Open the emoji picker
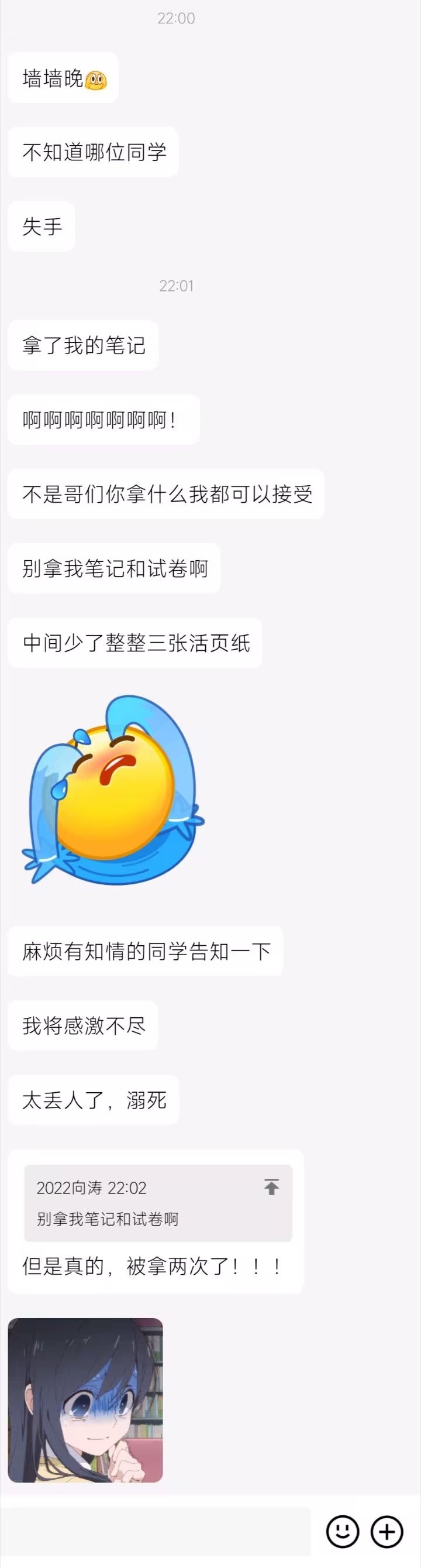 (x=343, y=1531)
